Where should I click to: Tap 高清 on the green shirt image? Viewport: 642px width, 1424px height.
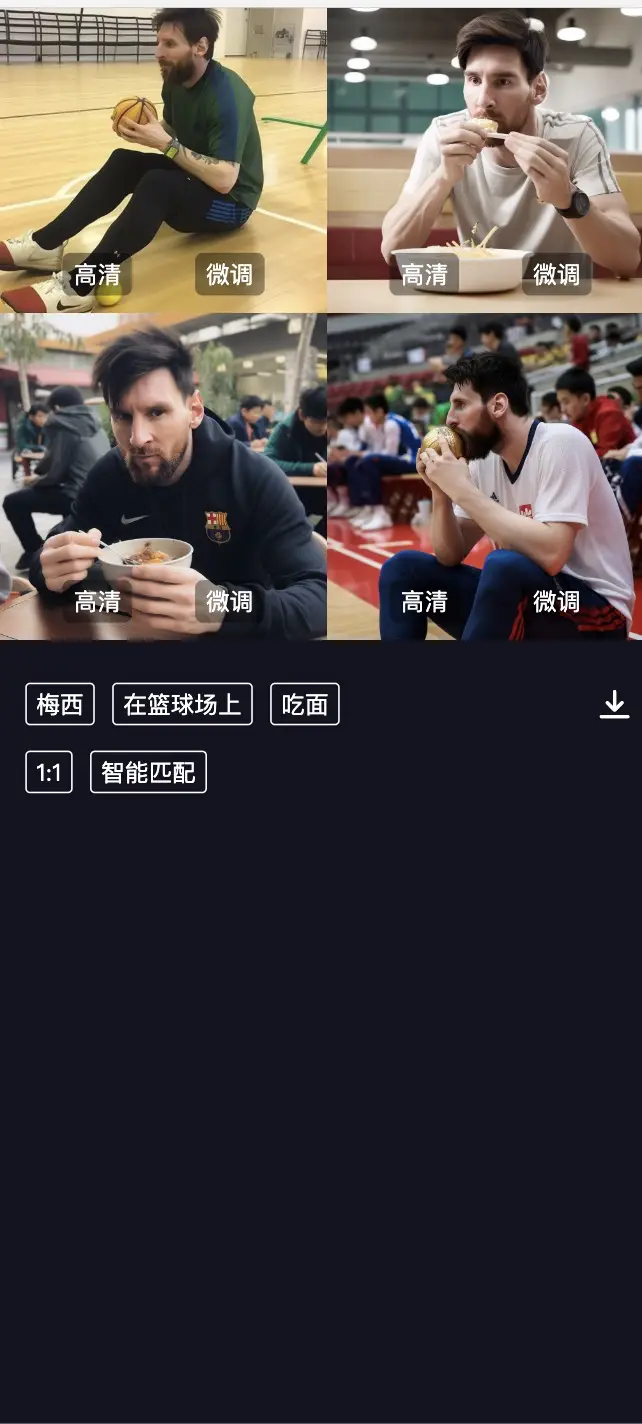[97, 274]
